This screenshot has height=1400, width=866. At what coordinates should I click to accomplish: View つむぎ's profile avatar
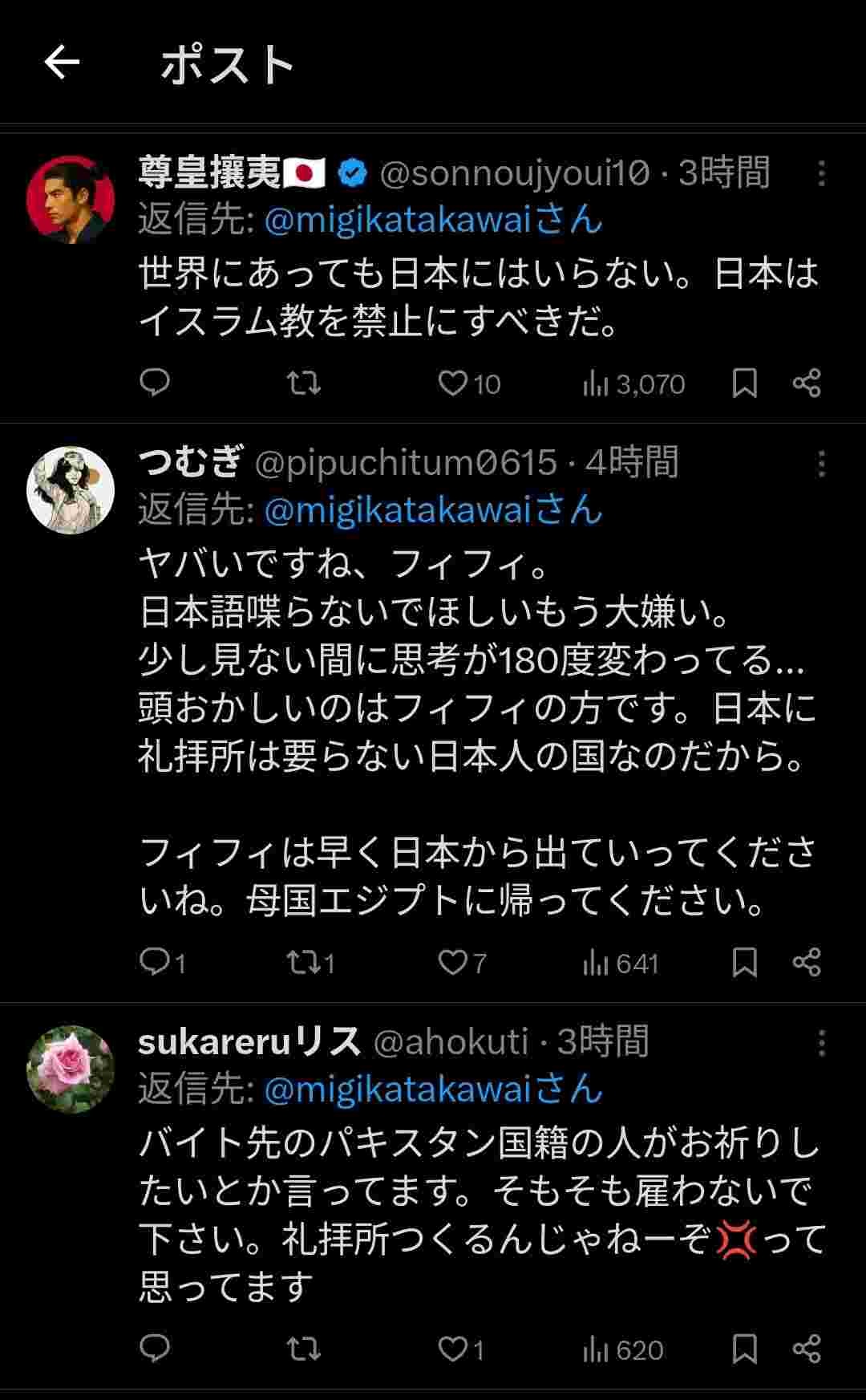(71, 489)
